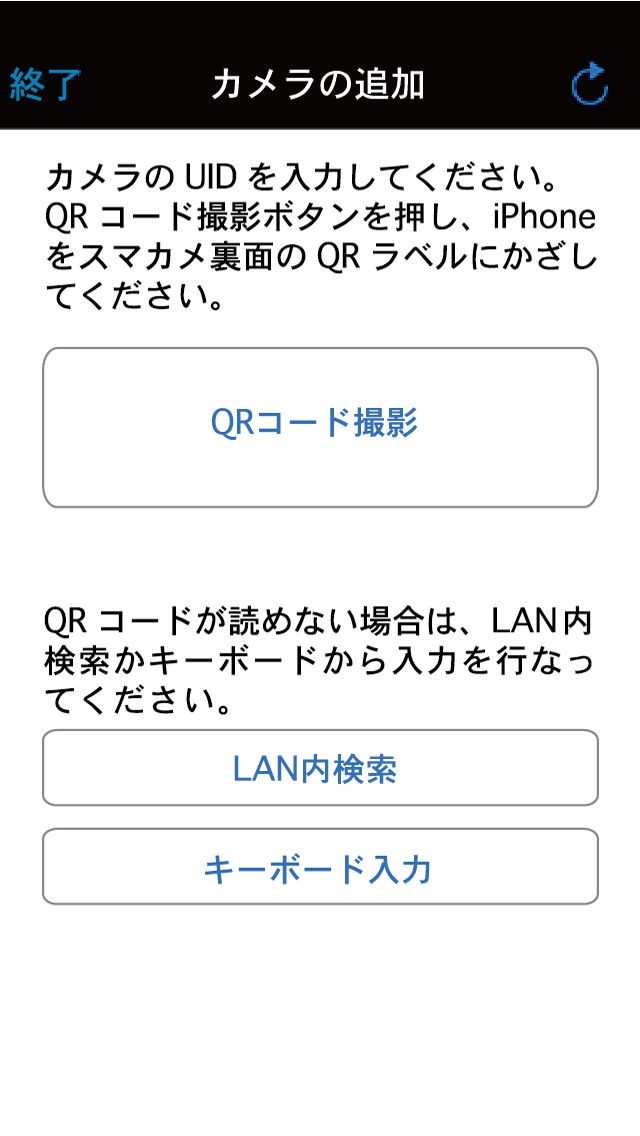Screen dimensions: 640x1136
Task: Tap the refresh icon in the top bar
Action: 589,85
